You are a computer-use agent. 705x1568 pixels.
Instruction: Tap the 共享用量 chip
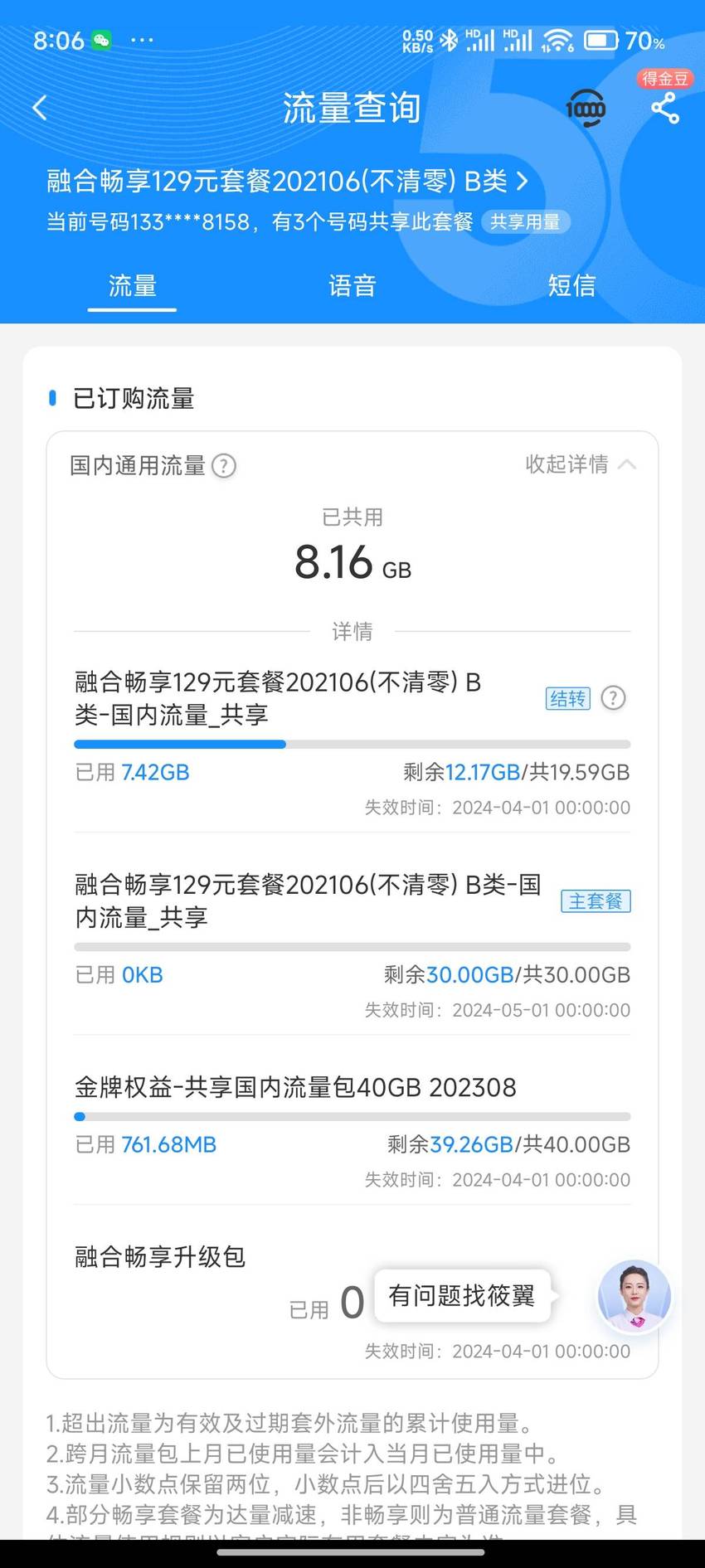pyautogui.click(x=525, y=221)
